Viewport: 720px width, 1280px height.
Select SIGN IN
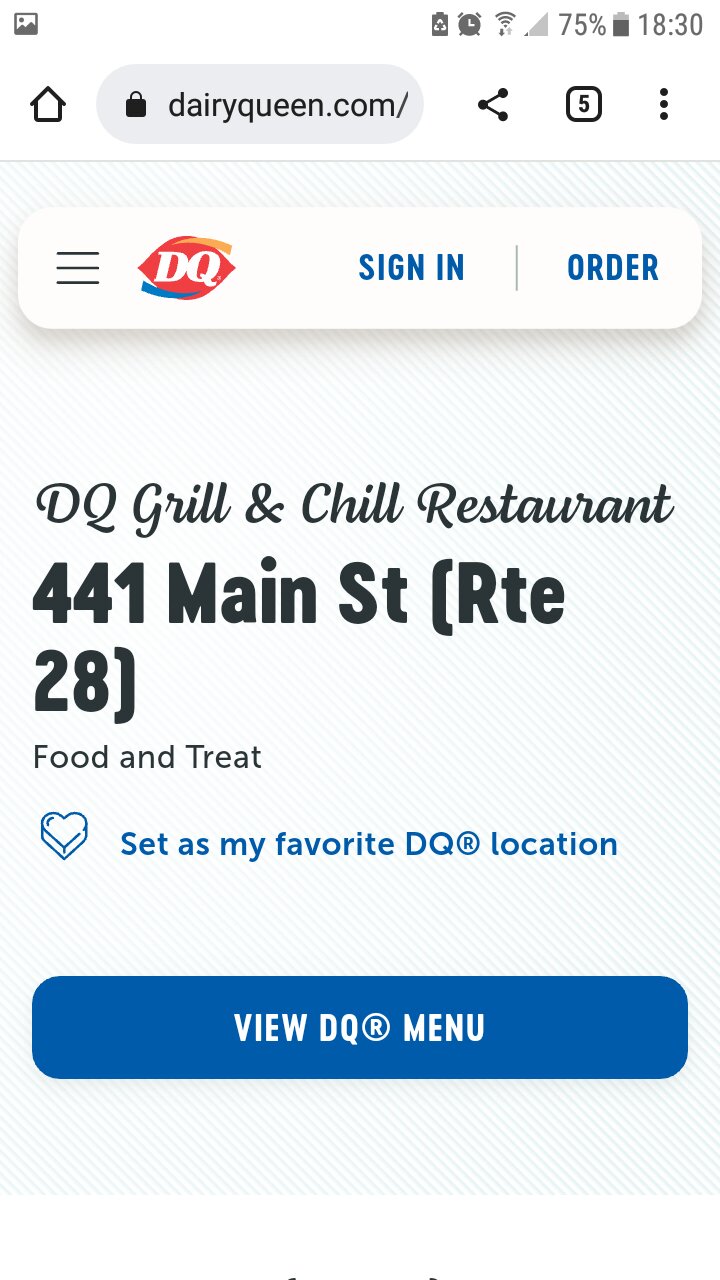pos(412,268)
